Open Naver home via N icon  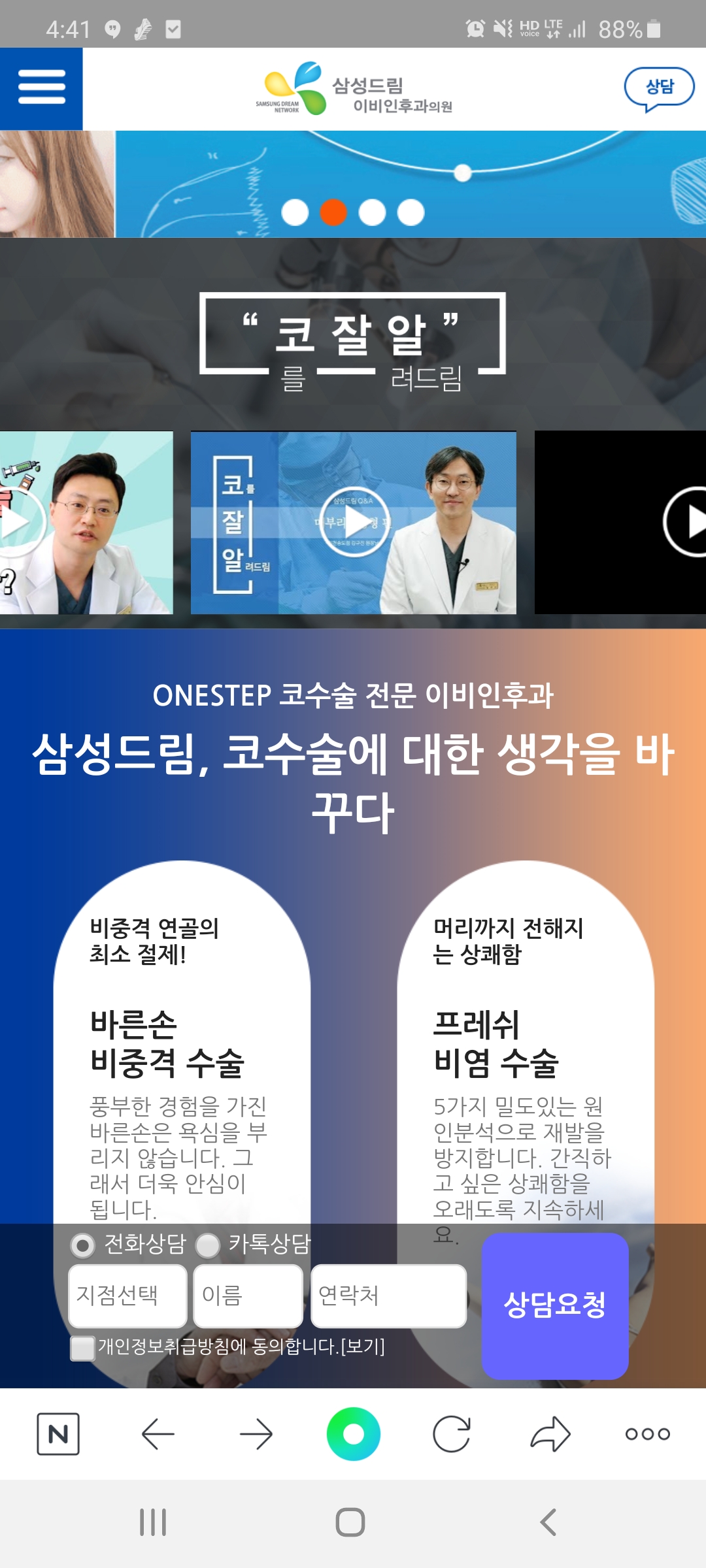(x=58, y=1433)
